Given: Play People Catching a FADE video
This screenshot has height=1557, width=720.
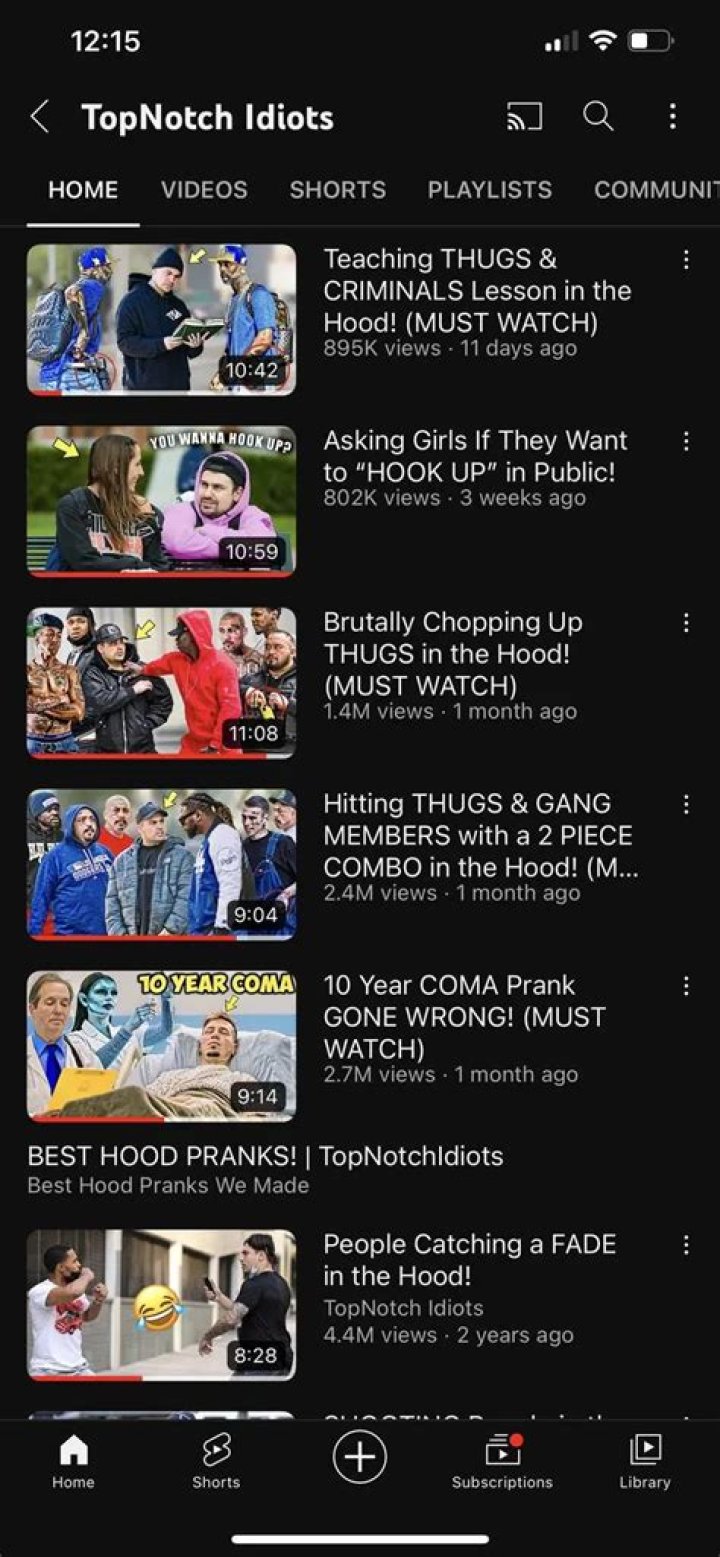Looking at the screenshot, I should click(161, 1304).
